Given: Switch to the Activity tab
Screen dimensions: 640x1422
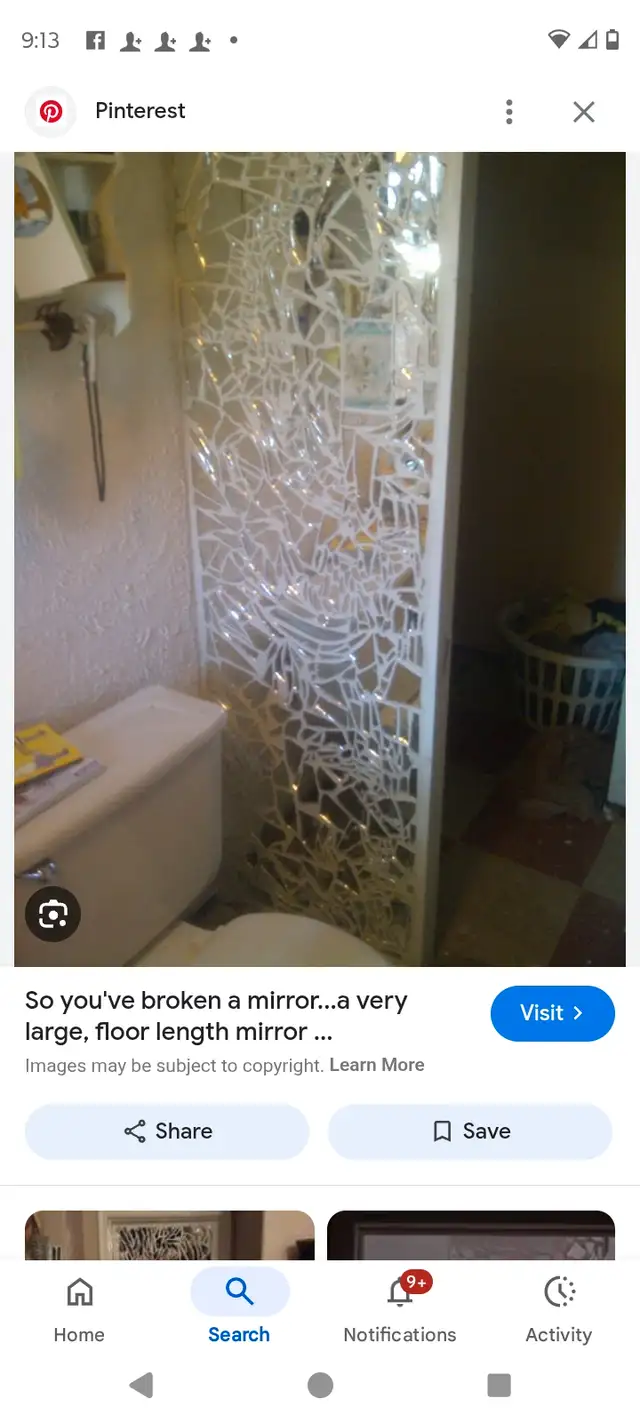Looking at the screenshot, I should click(559, 1309).
